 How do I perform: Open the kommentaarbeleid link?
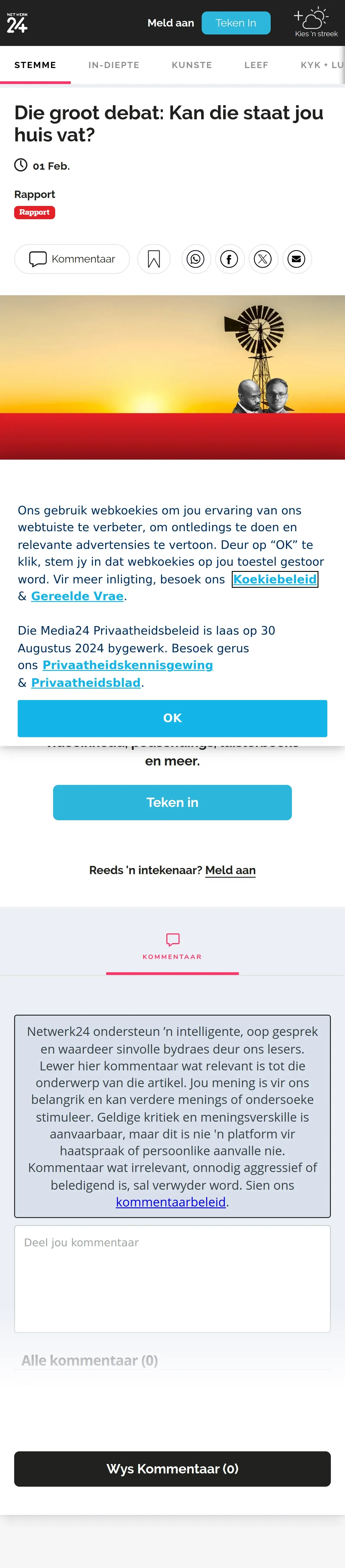[x=171, y=1201]
